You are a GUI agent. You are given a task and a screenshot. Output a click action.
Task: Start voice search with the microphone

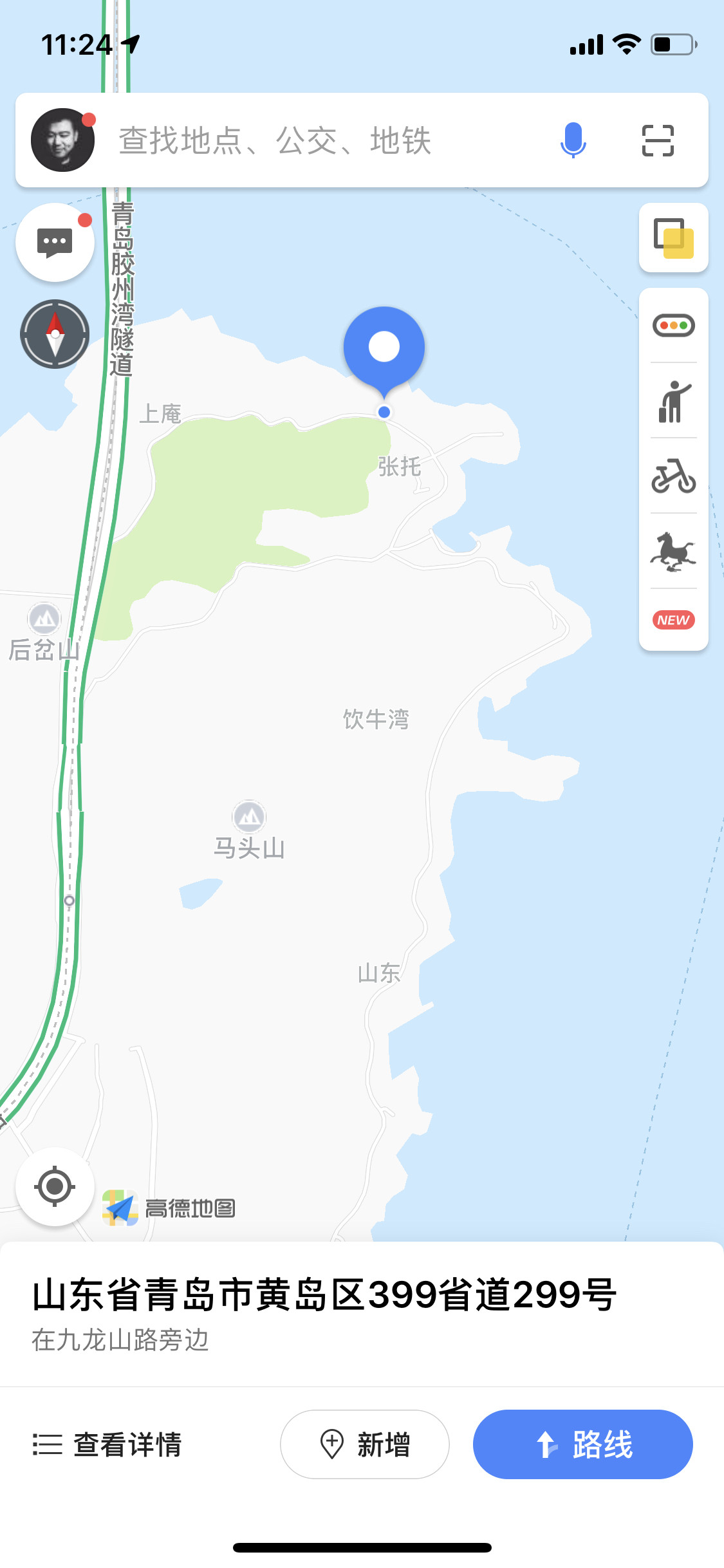click(x=573, y=140)
